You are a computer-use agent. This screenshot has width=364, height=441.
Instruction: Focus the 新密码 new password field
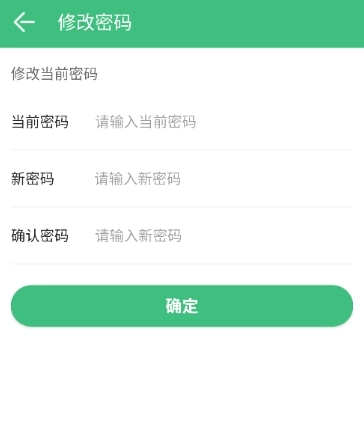click(223, 179)
